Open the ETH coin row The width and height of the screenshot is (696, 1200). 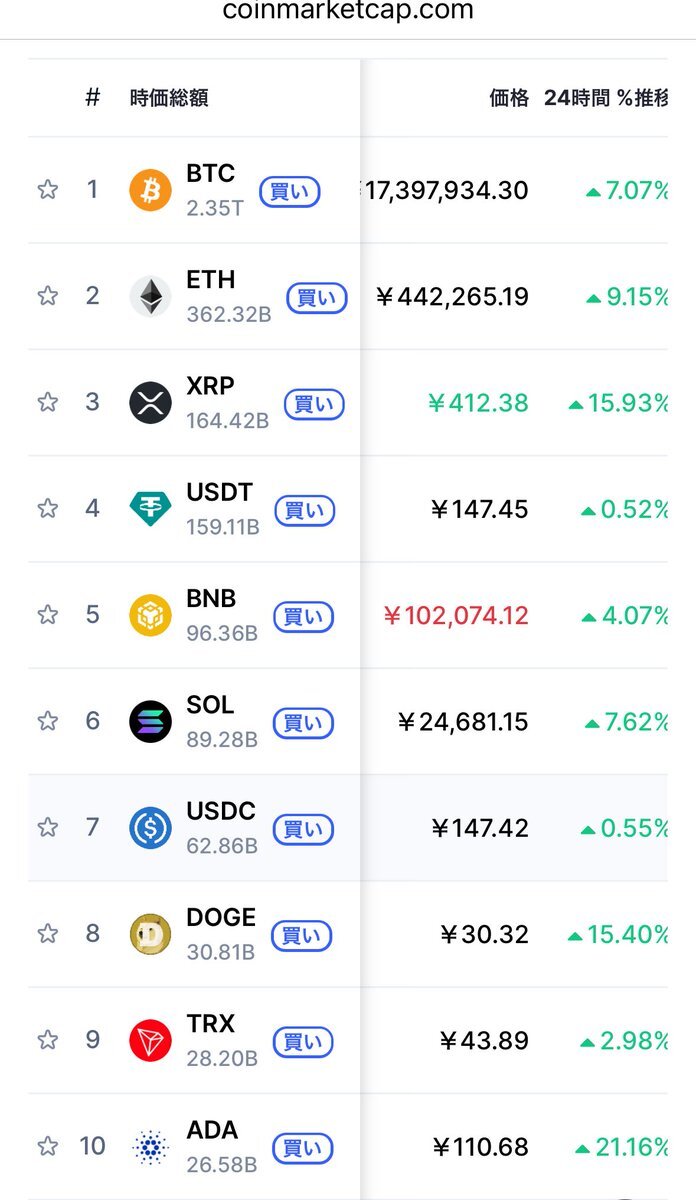(x=348, y=296)
